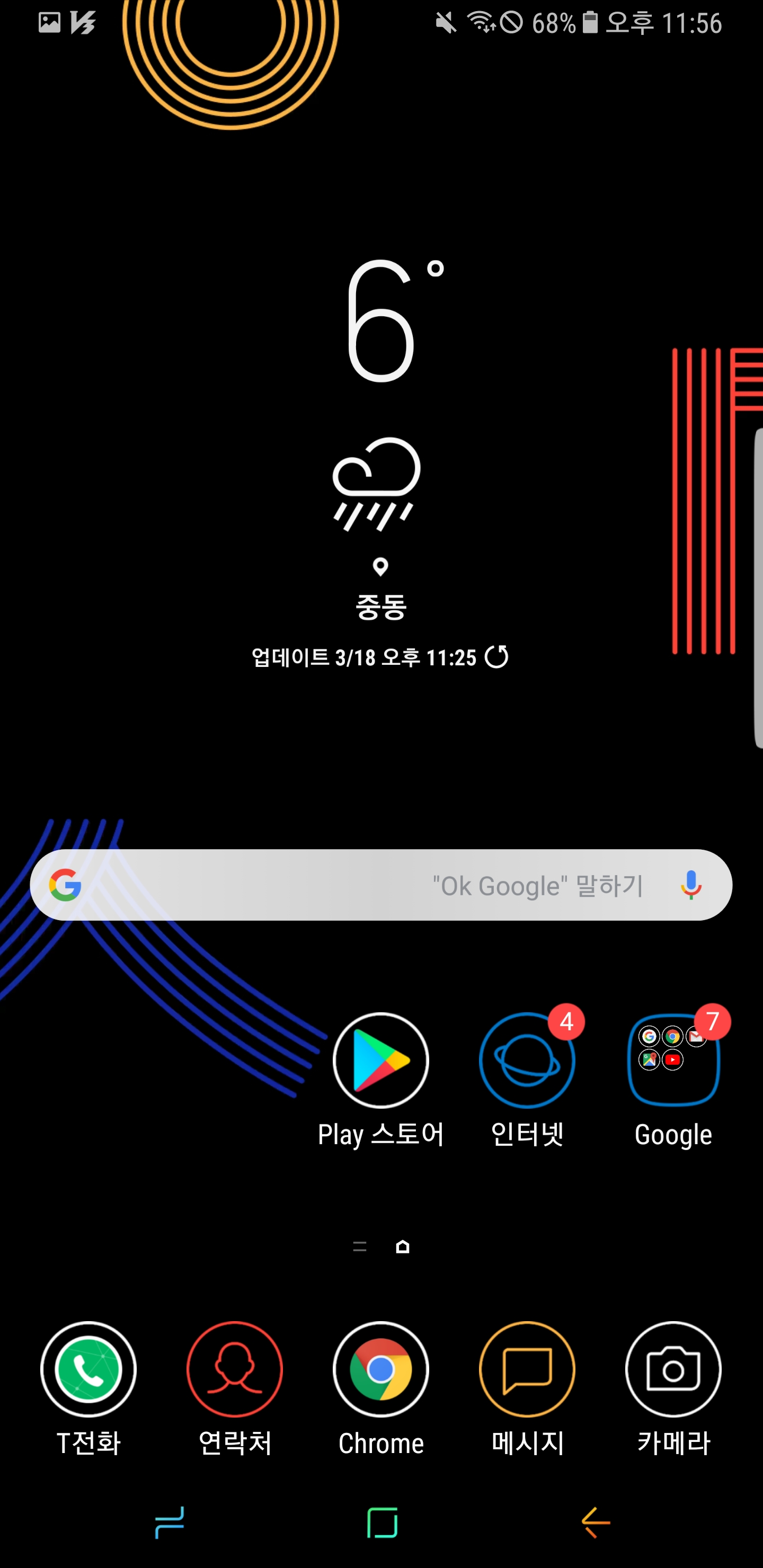Launch Chrome from the dock
763x1568 pixels.
pos(380,1369)
